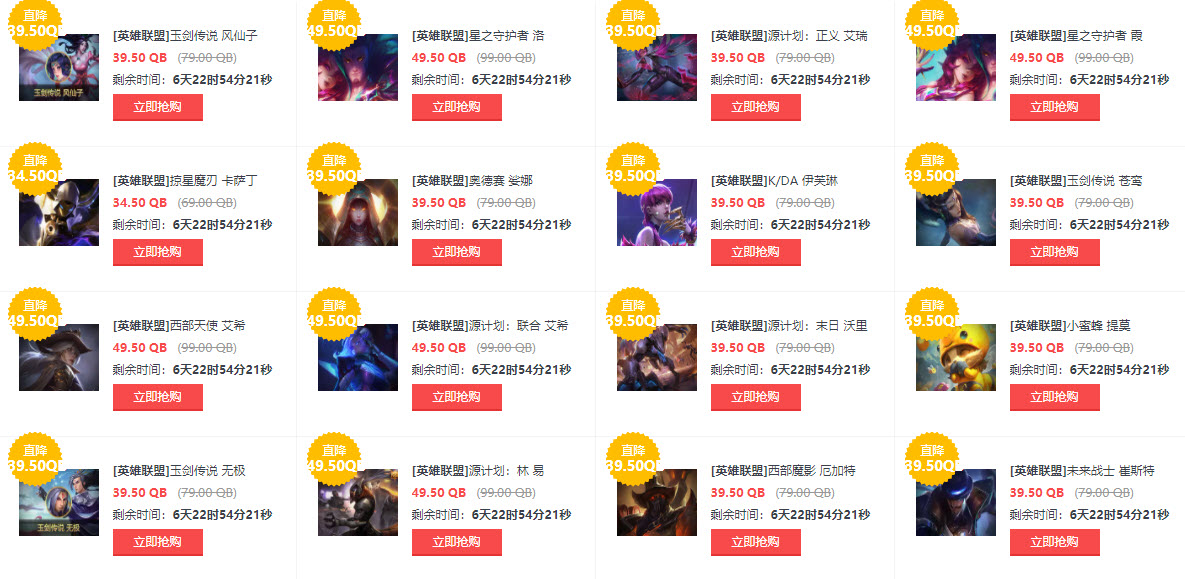Grab 小蜜蜂 提莫 via 立即抢购
The height and width of the screenshot is (579, 1185).
[1054, 397]
